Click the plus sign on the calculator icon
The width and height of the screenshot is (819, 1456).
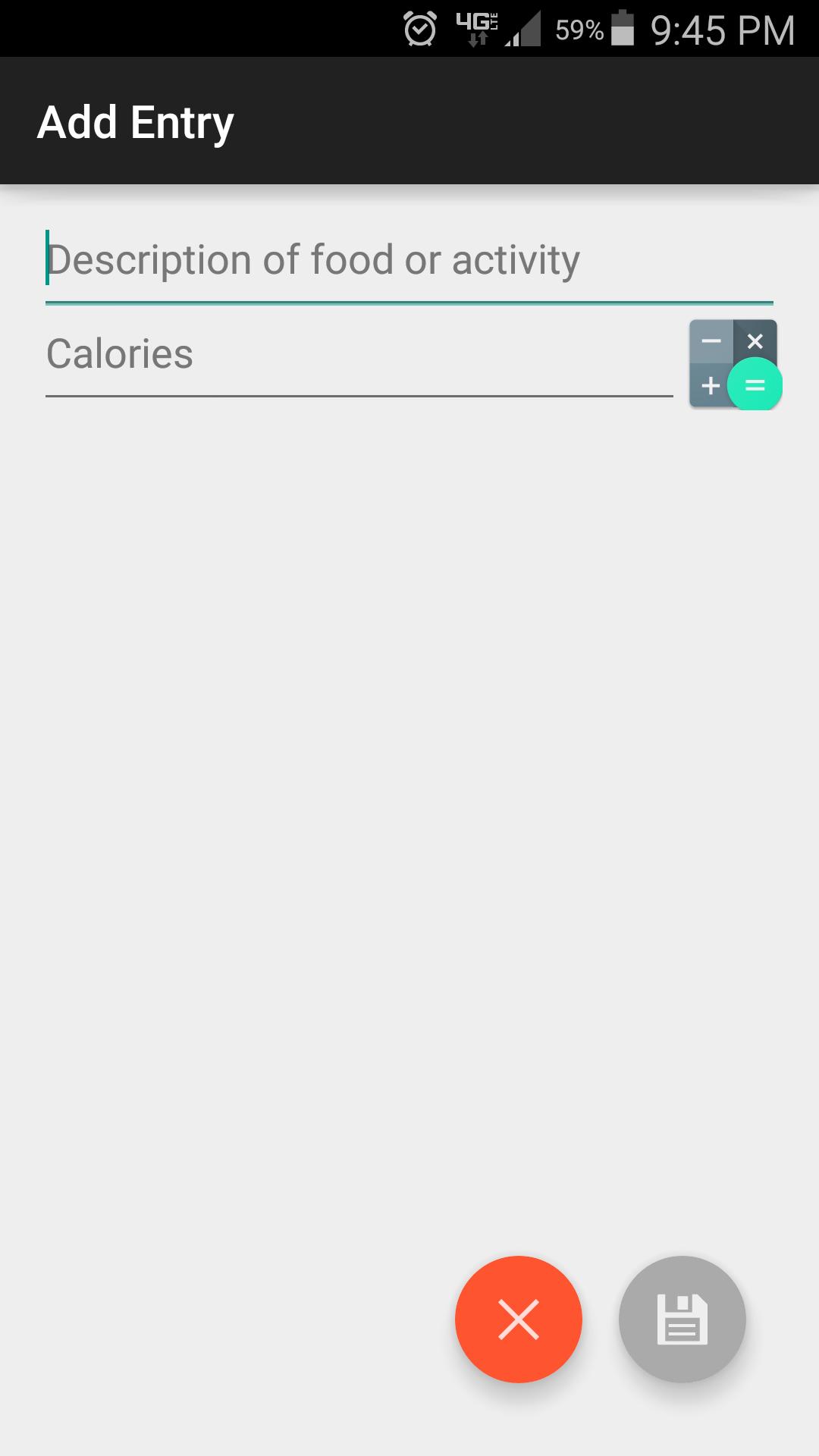pos(711,386)
